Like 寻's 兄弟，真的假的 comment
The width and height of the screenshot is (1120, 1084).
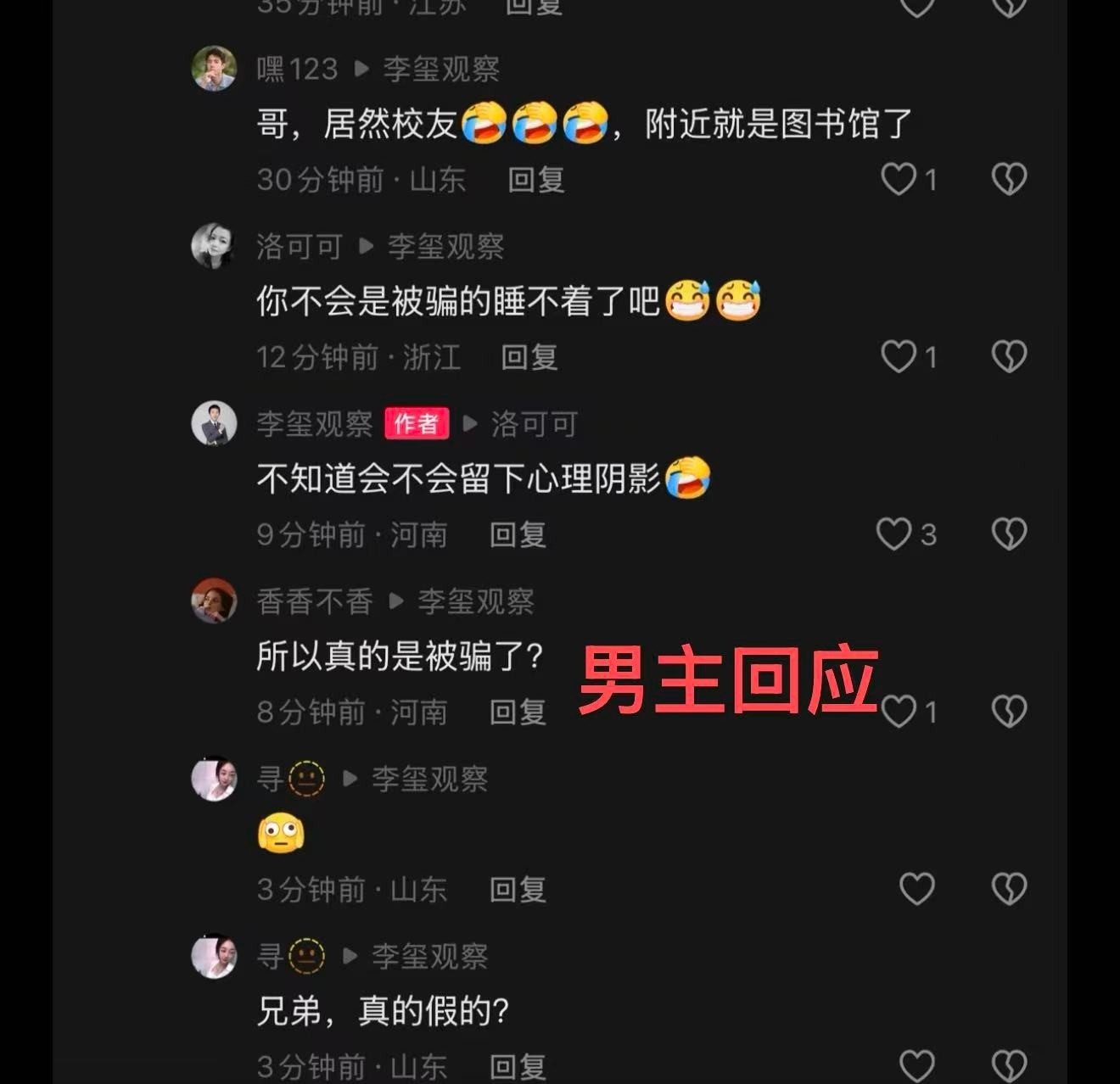[916, 1065]
